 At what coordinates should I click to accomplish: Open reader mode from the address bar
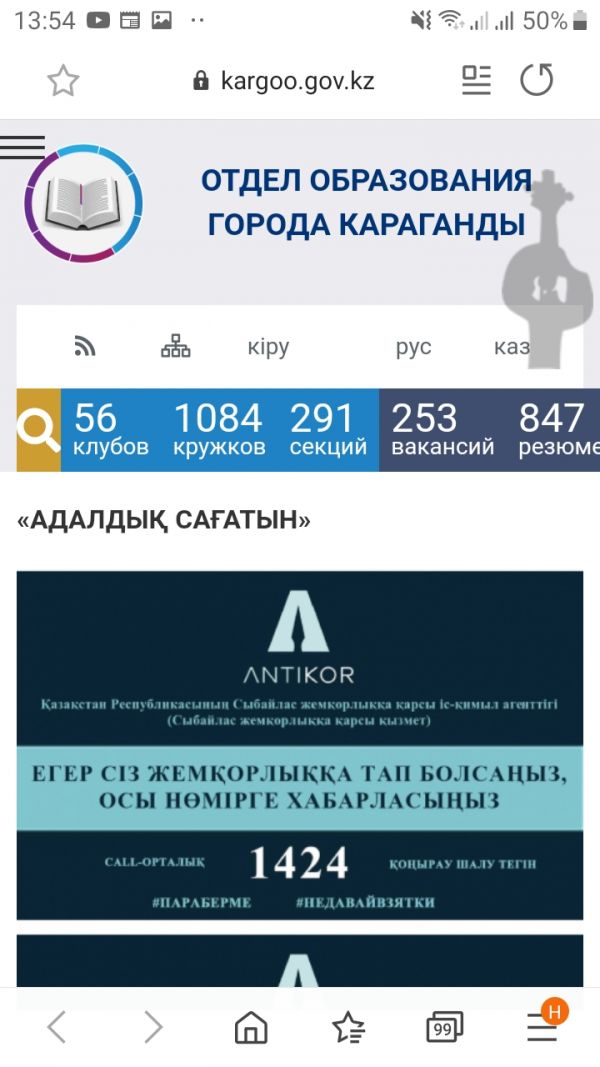click(x=477, y=81)
